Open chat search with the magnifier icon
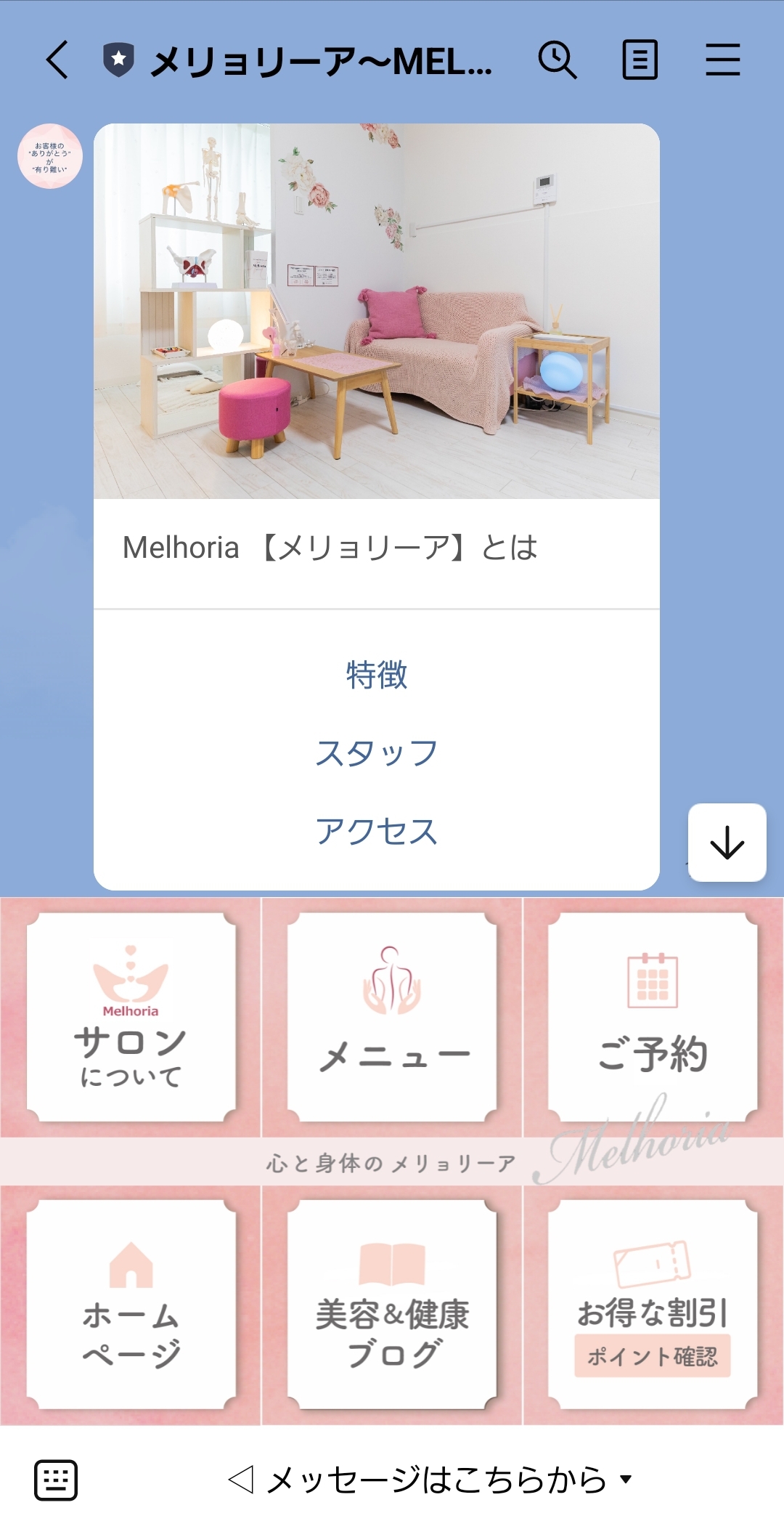784x1537 pixels. click(558, 60)
